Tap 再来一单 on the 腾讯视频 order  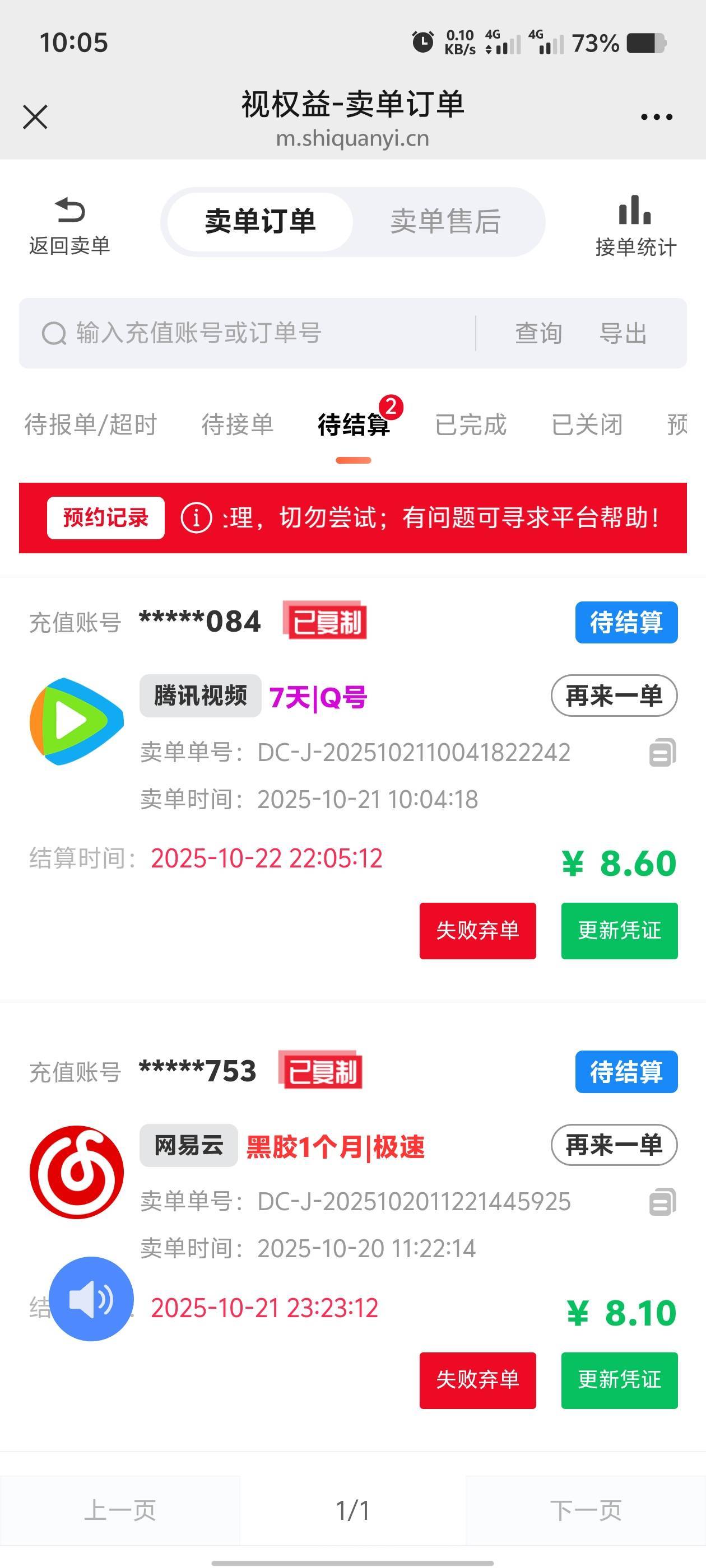tap(614, 696)
